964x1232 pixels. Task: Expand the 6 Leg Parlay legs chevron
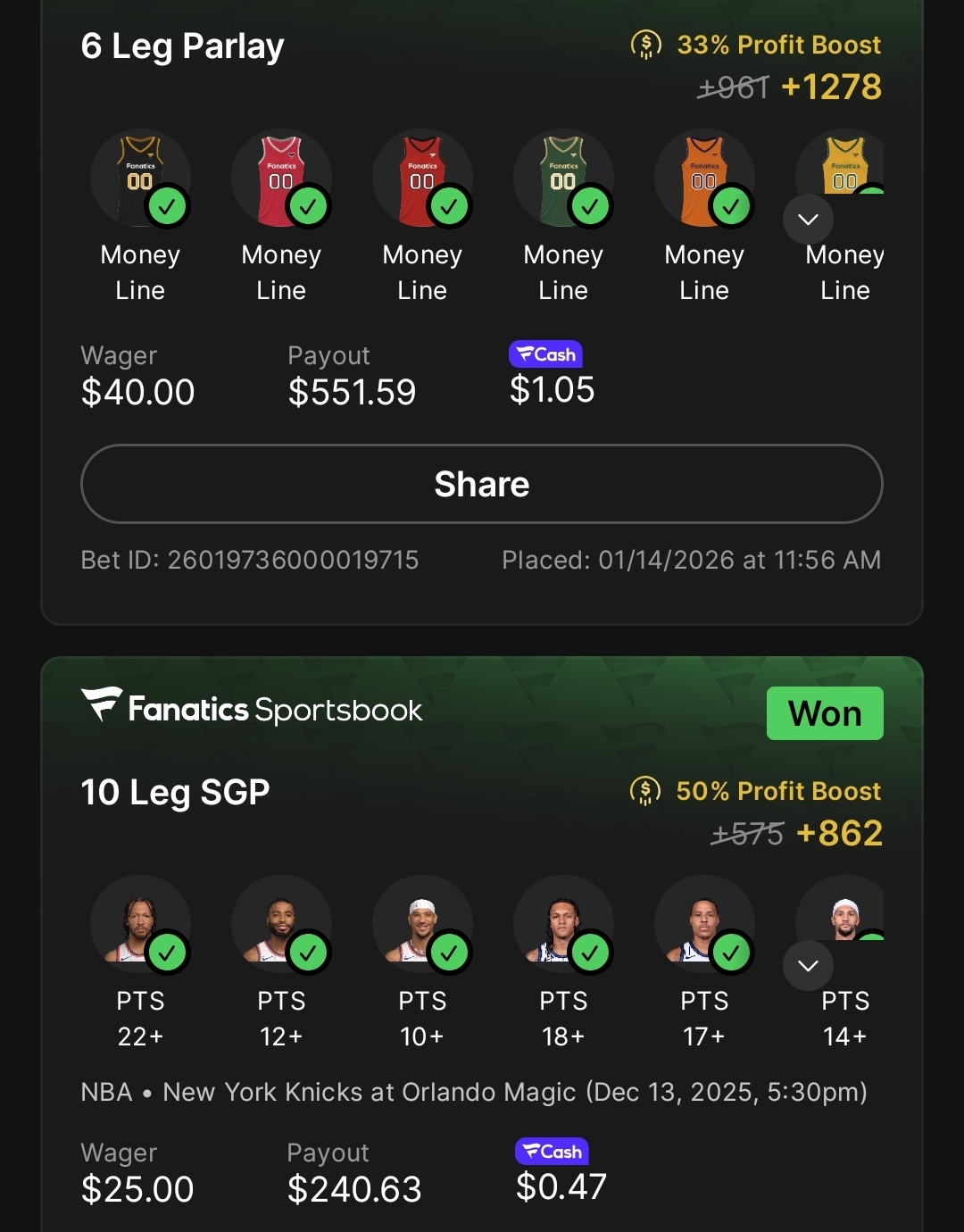(808, 220)
